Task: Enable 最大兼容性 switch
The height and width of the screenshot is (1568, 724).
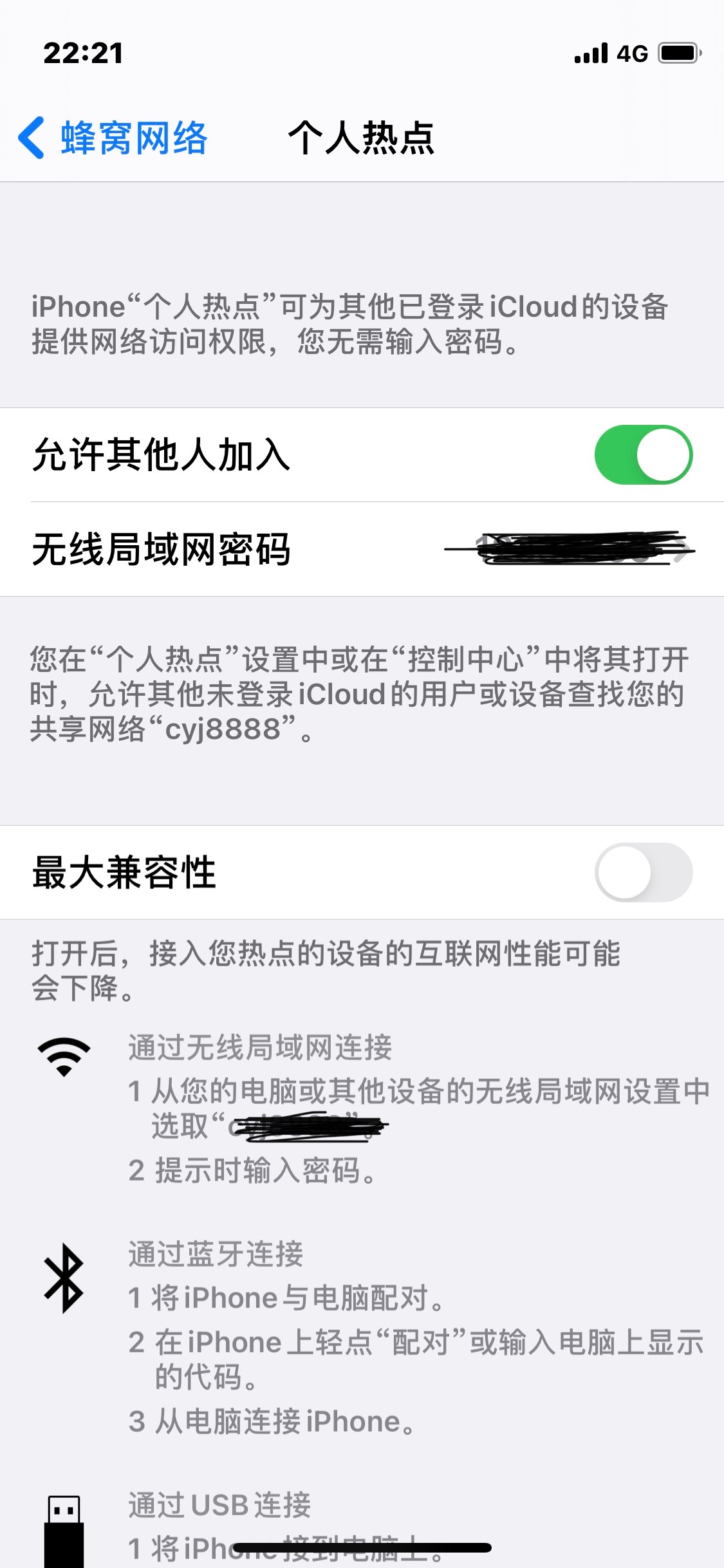Action: (642, 872)
